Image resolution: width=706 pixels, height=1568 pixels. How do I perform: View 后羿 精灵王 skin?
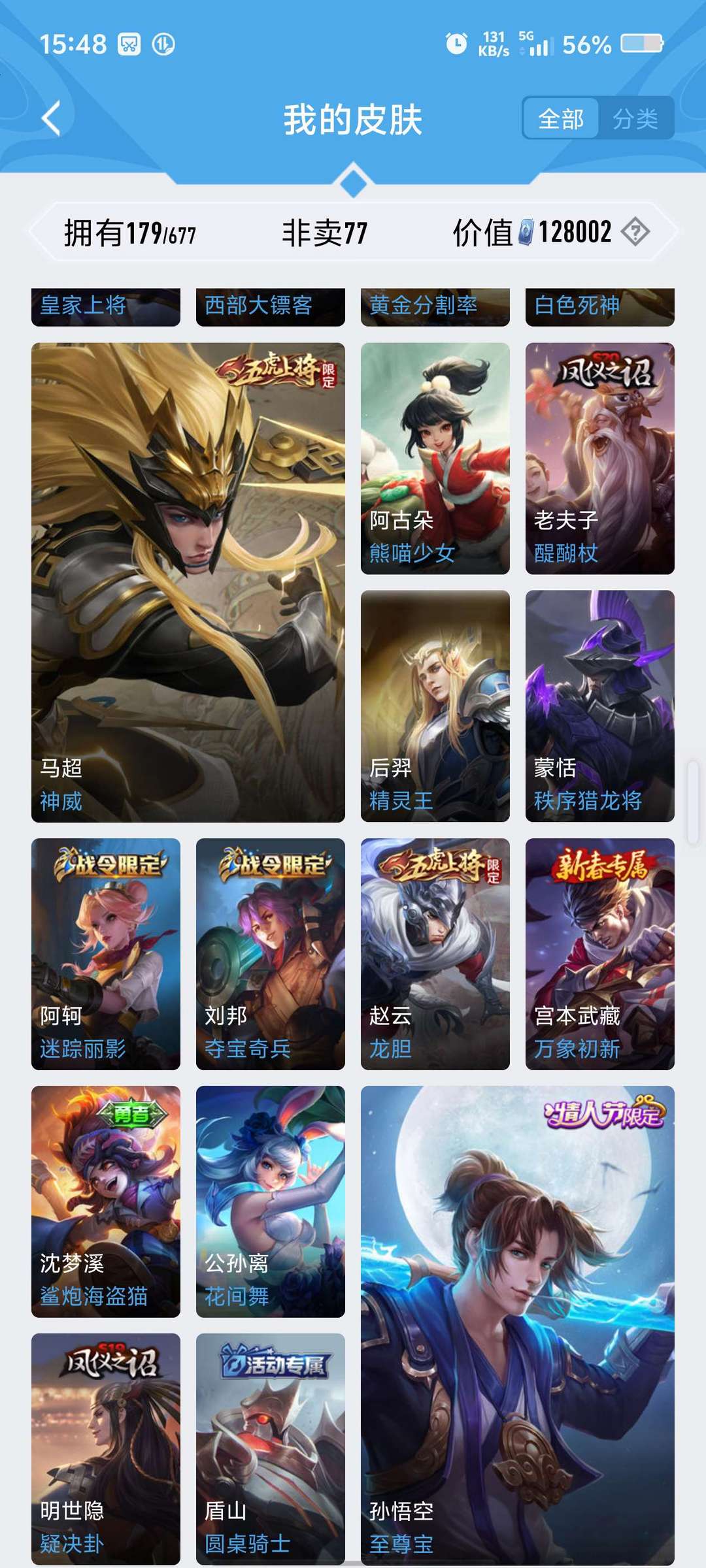pos(435,706)
